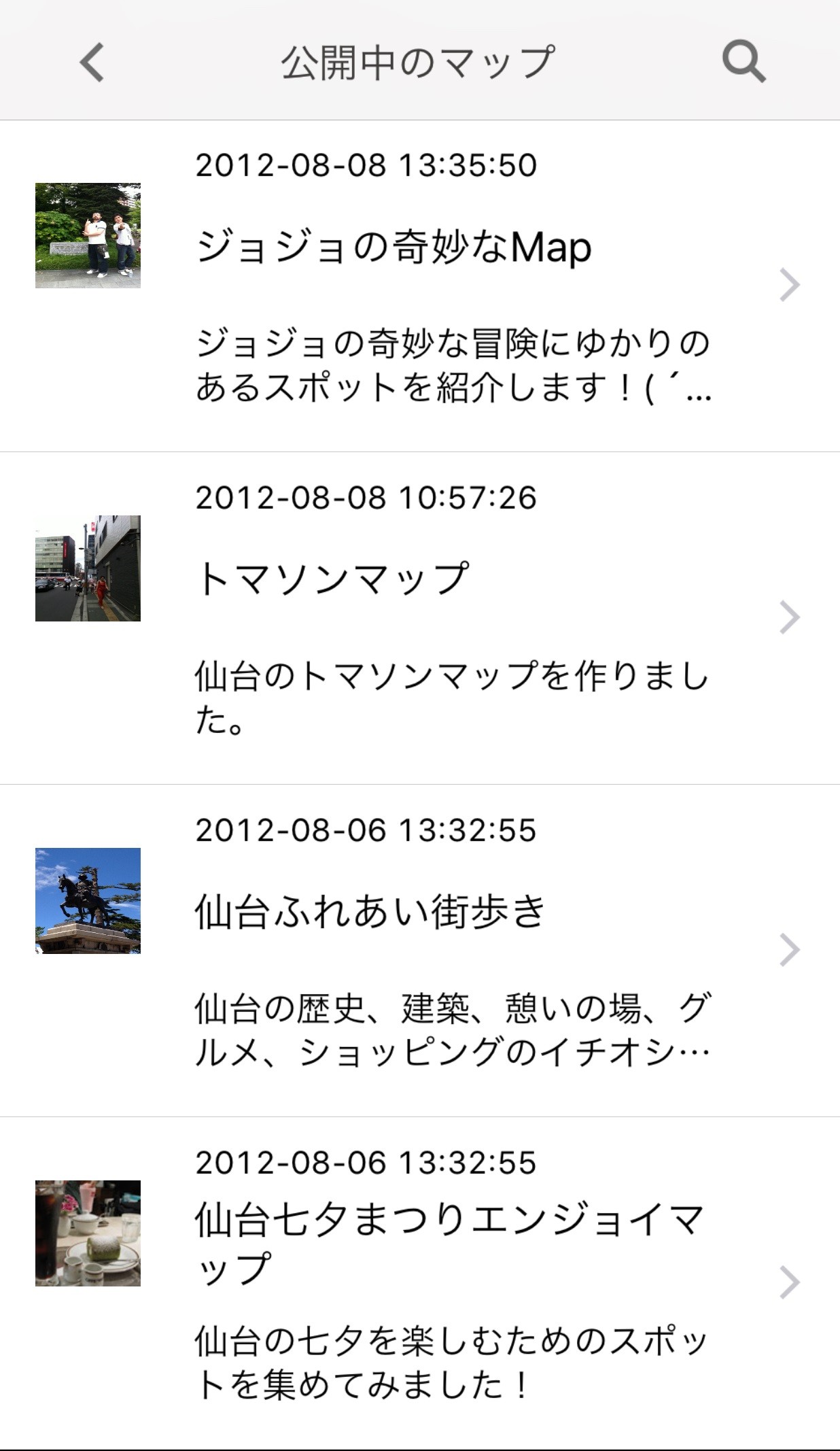This screenshot has height=1451, width=840.
Task: Go back from the 公開中のマップ screen
Action: [92, 62]
